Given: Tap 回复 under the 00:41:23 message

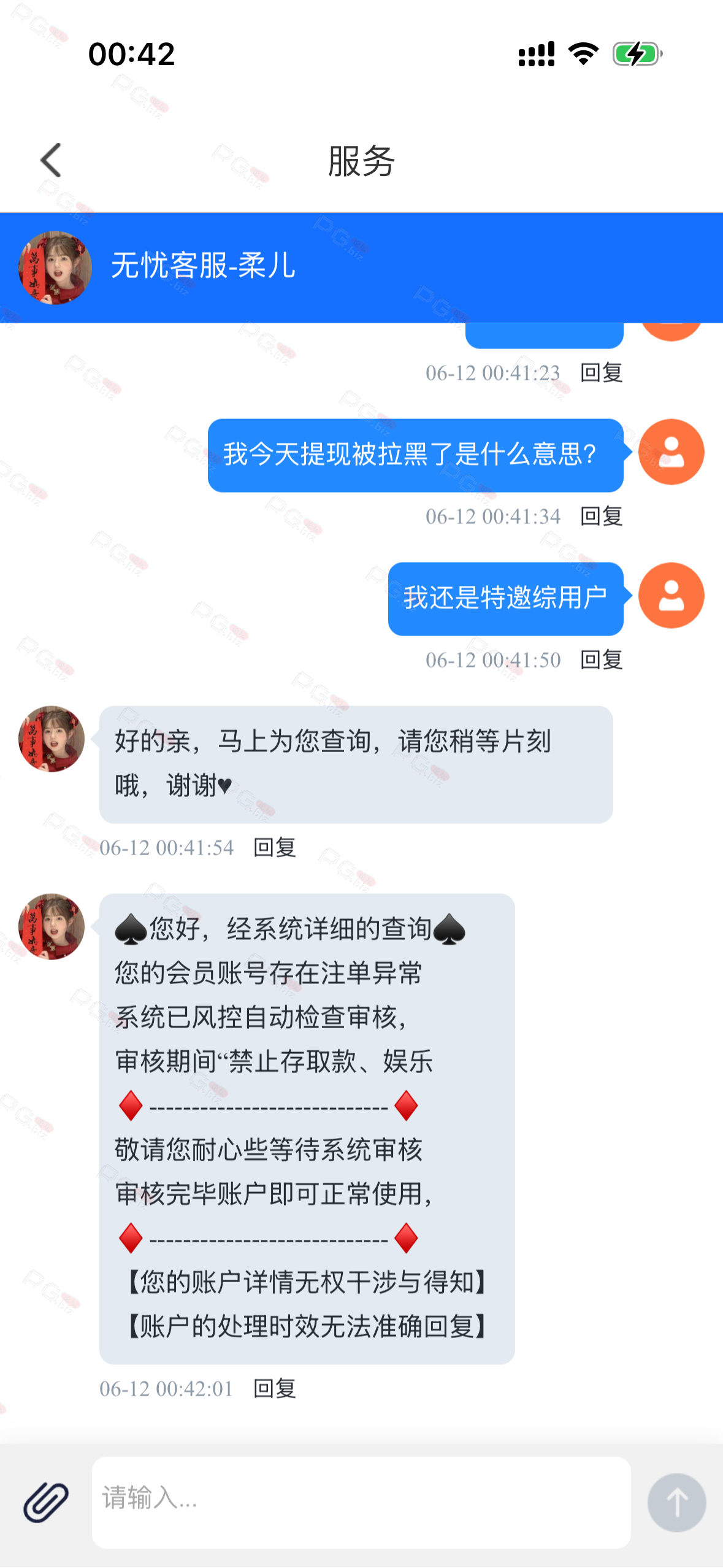Looking at the screenshot, I should (x=602, y=373).
